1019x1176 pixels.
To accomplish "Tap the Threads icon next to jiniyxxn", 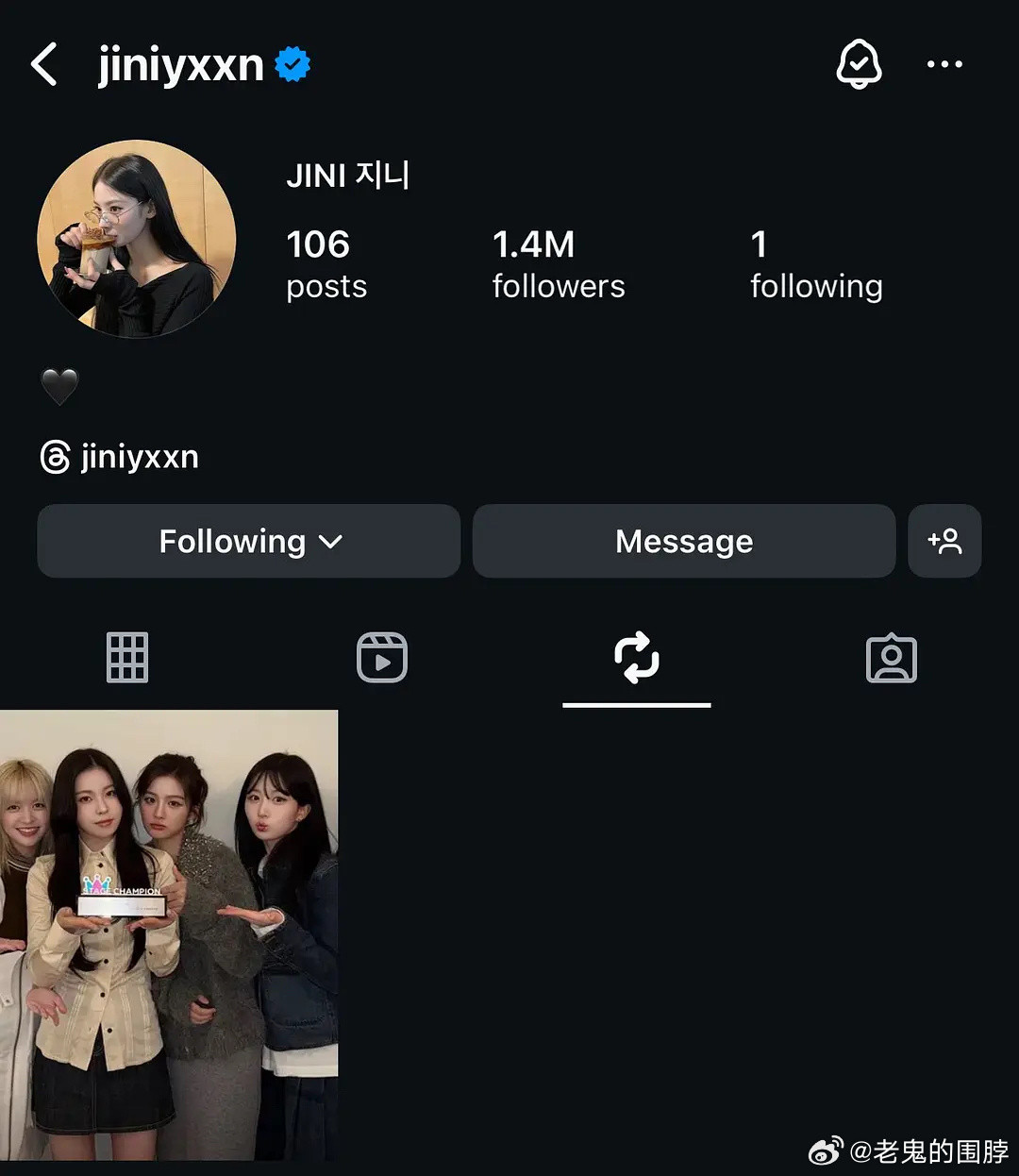I will (x=54, y=457).
